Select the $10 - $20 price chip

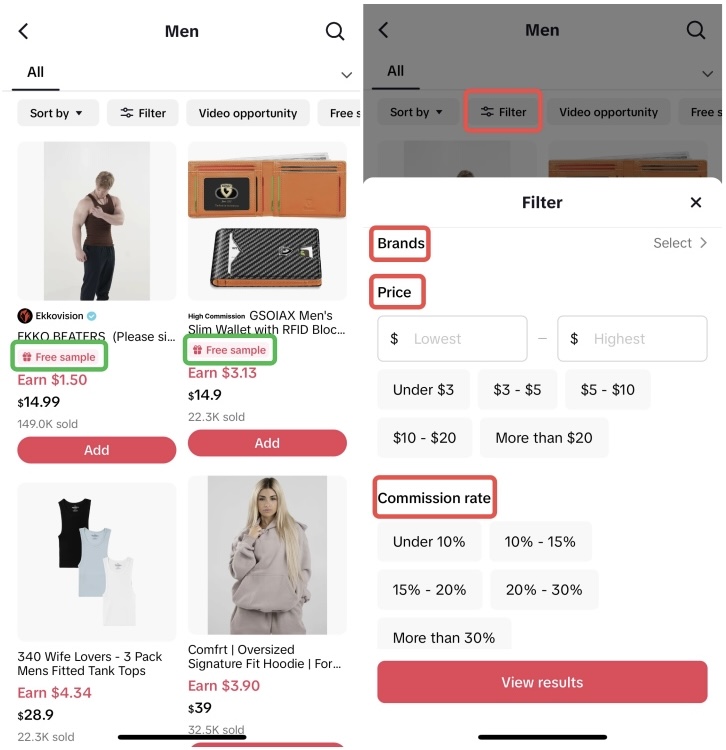click(x=424, y=437)
